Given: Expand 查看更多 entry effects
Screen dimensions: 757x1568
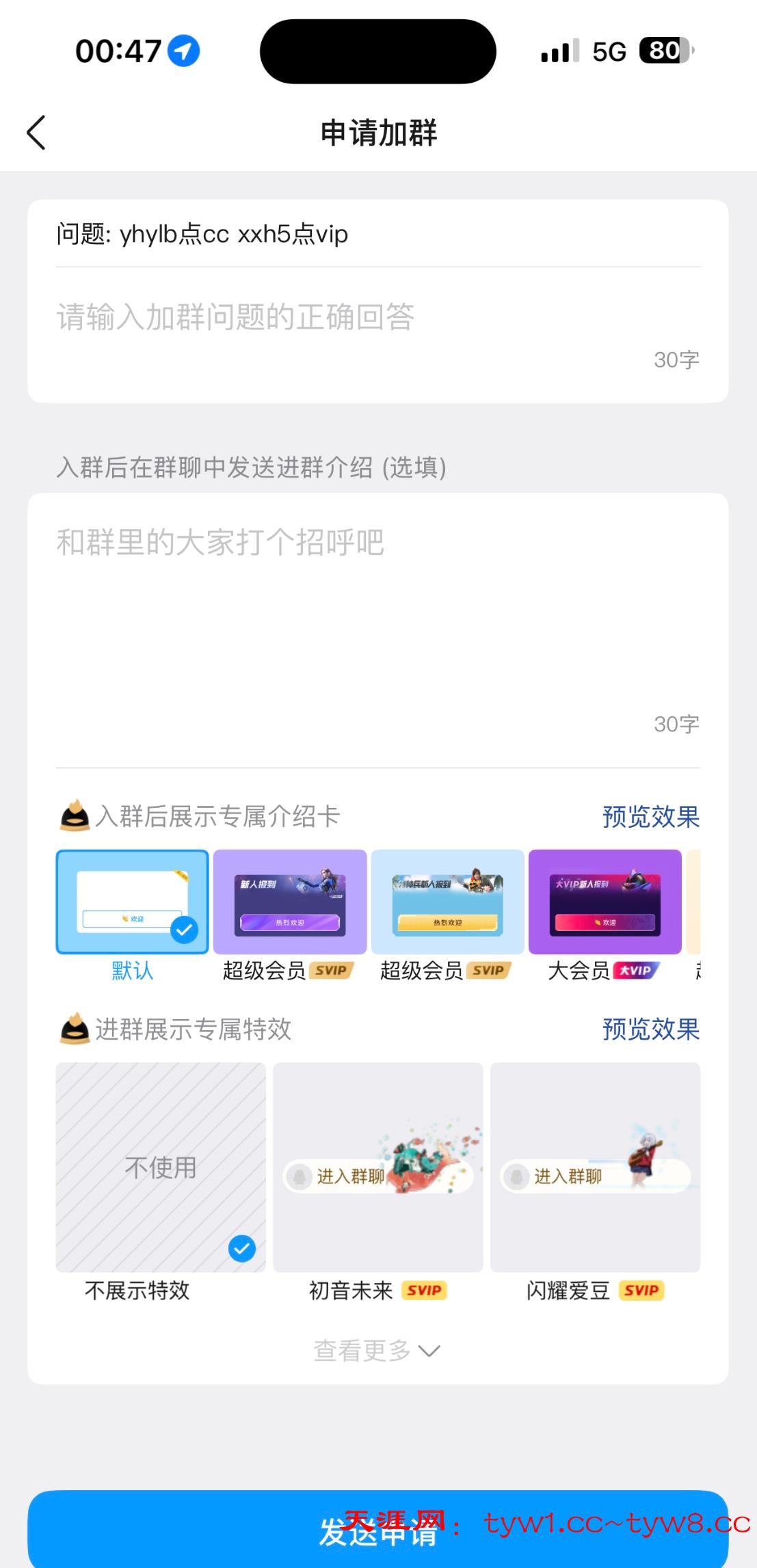Looking at the screenshot, I should [x=376, y=1350].
